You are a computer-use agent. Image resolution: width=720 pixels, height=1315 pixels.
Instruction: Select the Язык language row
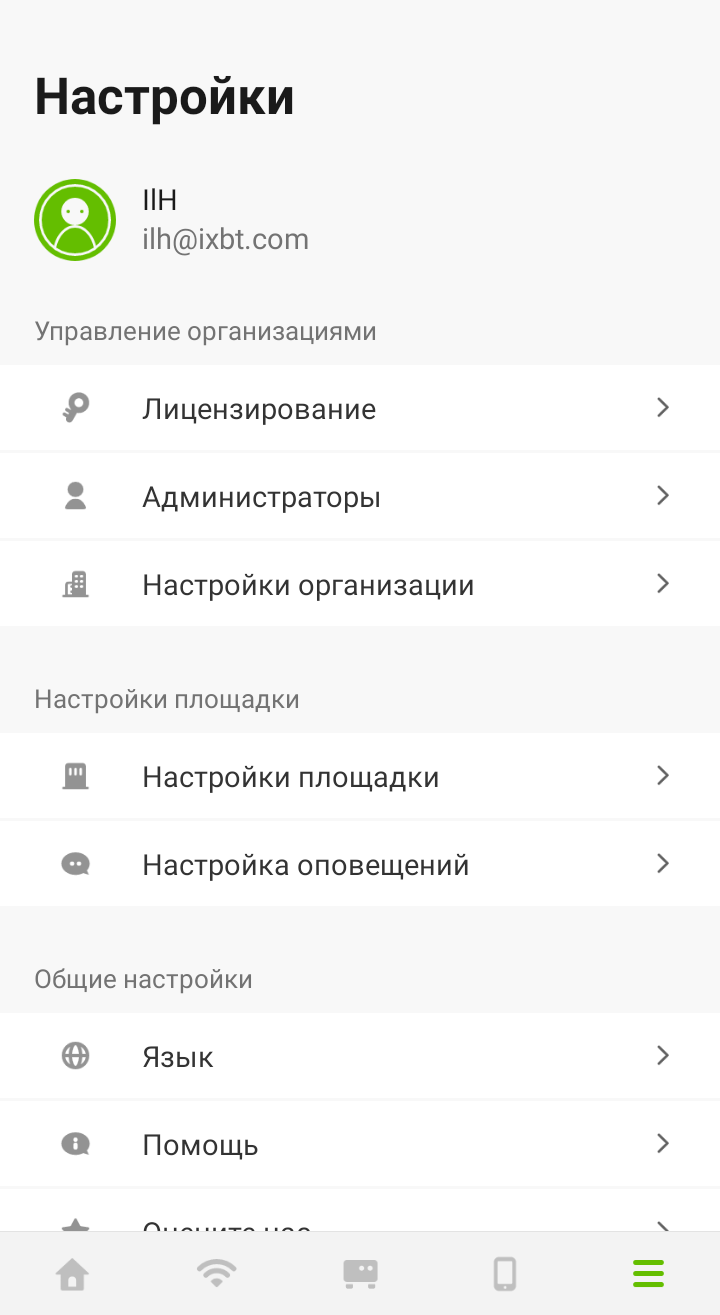coord(359,1057)
